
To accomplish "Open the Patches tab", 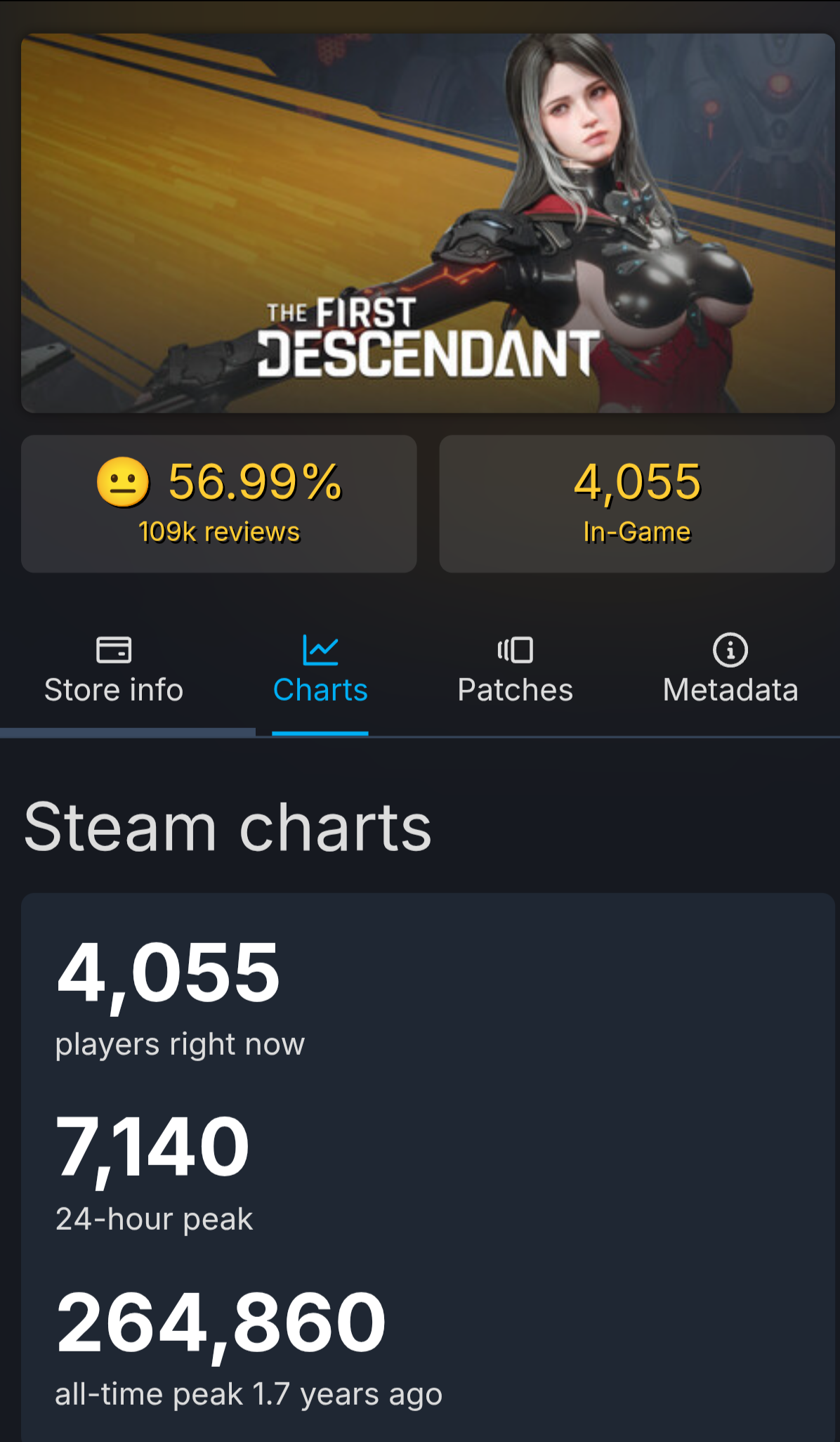I will [515, 670].
